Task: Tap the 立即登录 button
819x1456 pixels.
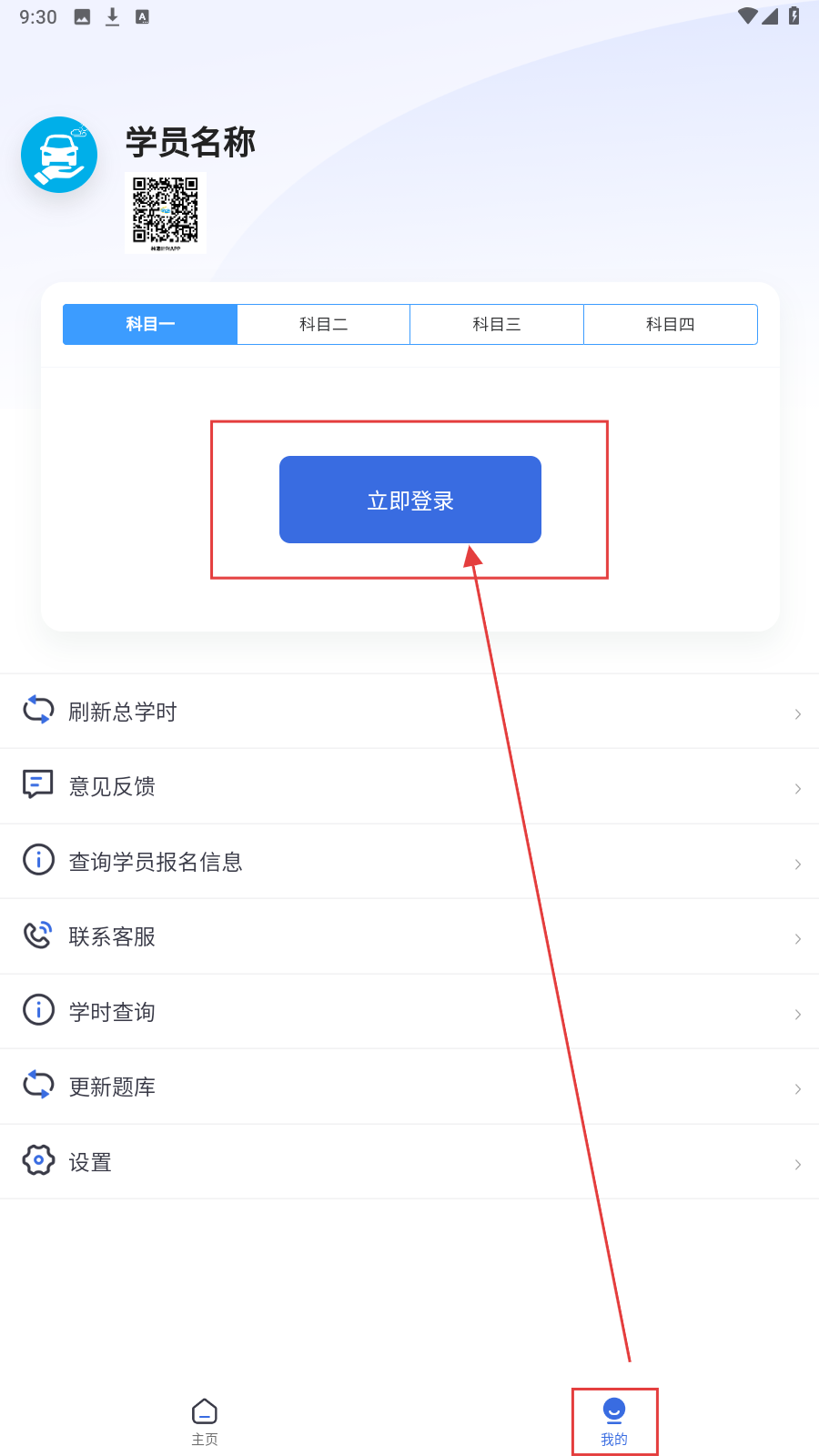Action: (x=409, y=500)
